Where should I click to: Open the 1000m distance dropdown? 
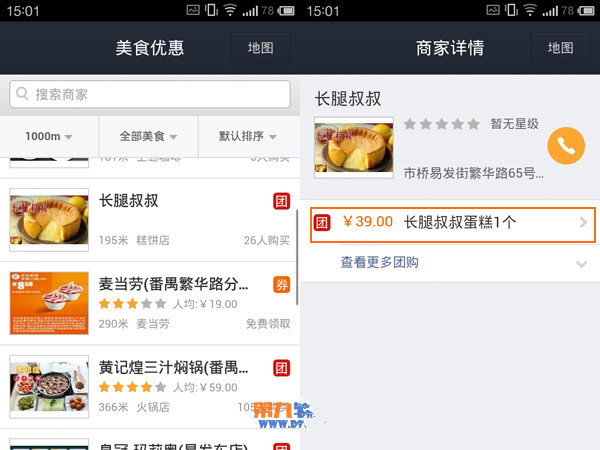coord(49,136)
